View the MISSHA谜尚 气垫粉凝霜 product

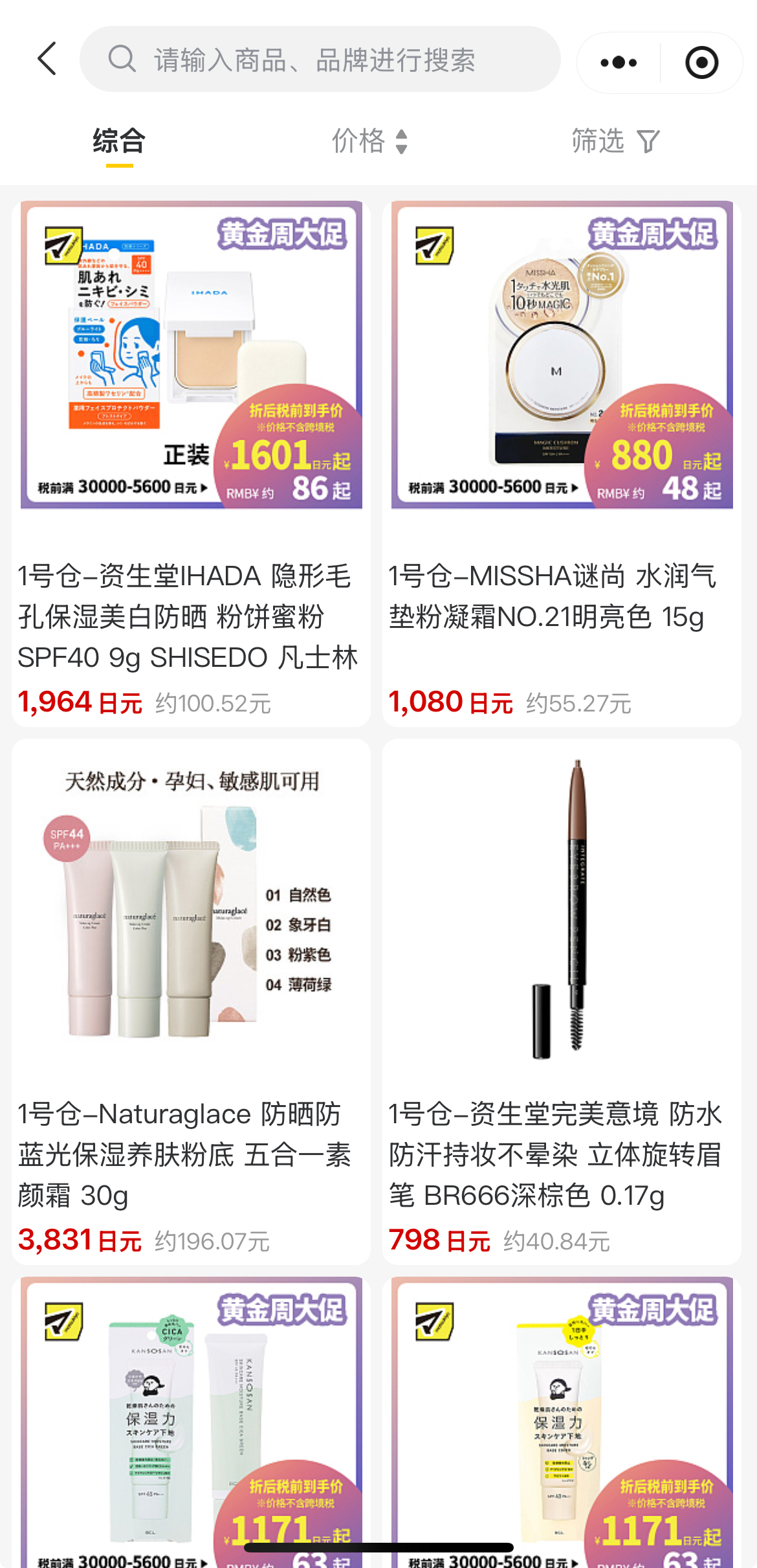[x=562, y=463]
